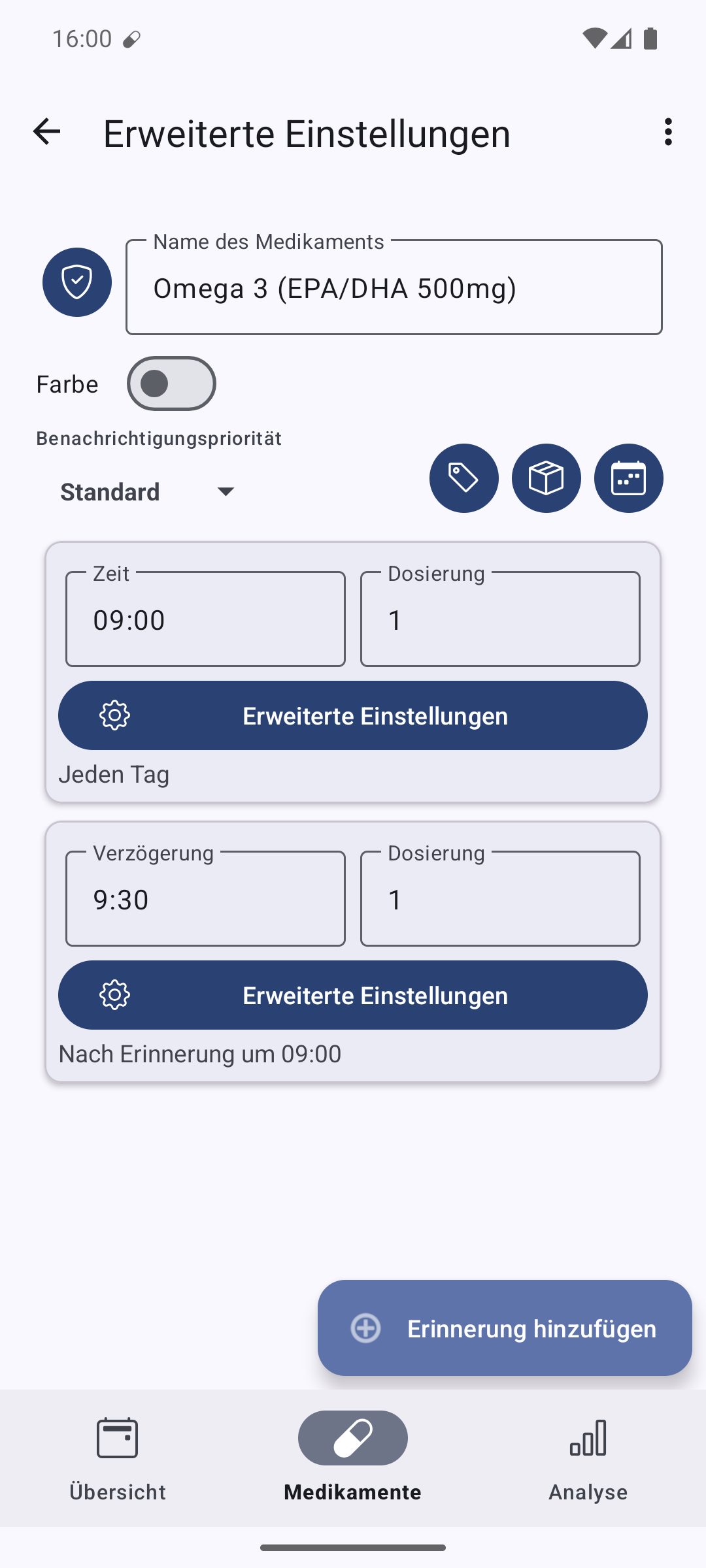Change the Zeit field showing 09:00

205,619
